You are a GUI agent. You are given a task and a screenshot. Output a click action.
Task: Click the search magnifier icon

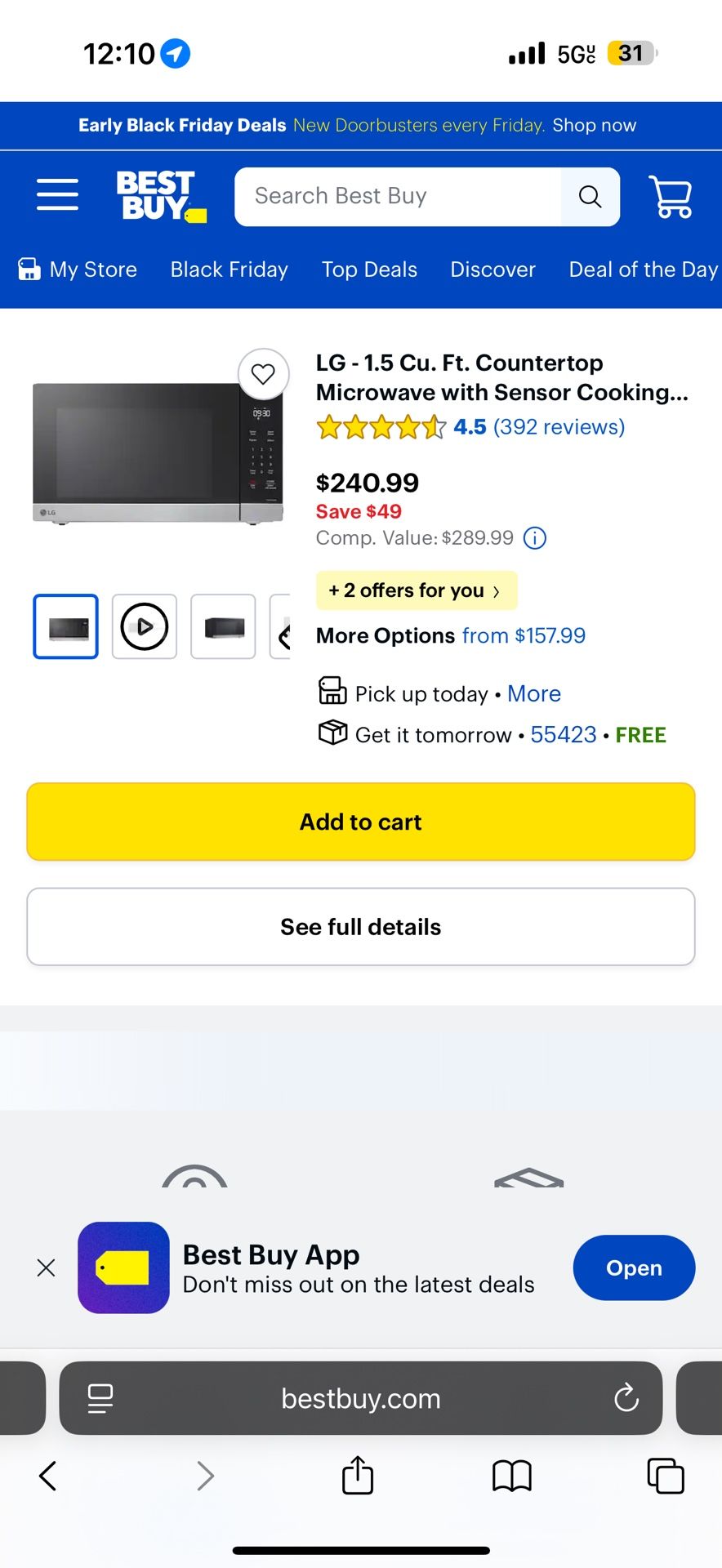coord(590,196)
